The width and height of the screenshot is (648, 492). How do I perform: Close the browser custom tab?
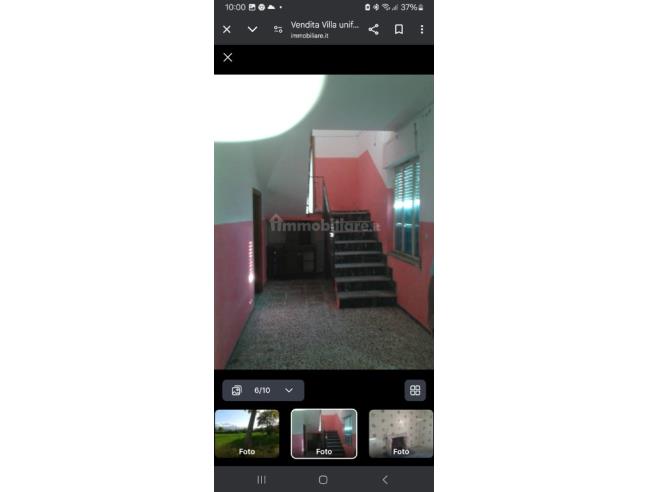[x=227, y=30]
